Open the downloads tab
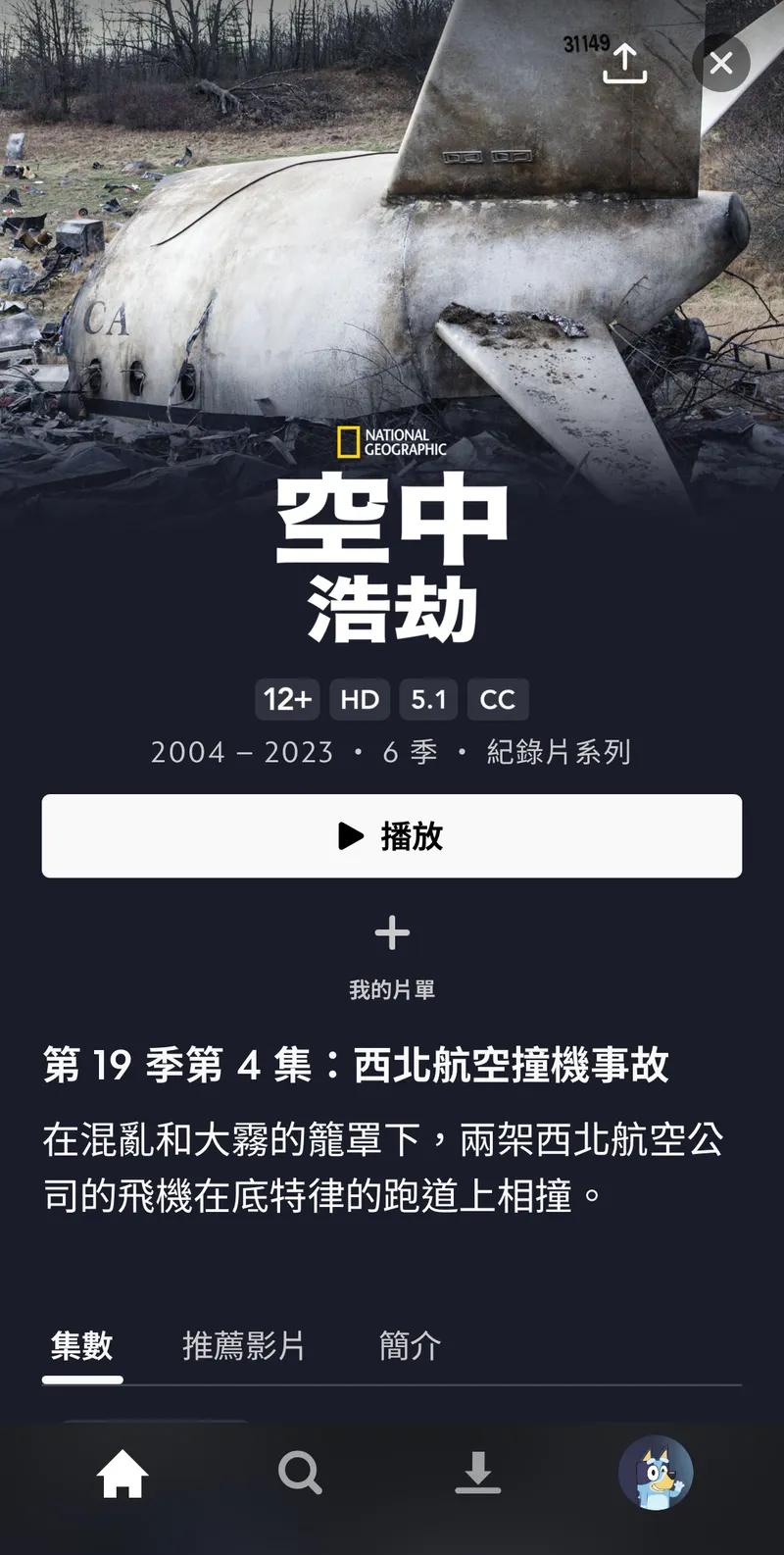The height and width of the screenshot is (1555, 784). click(x=478, y=1474)
